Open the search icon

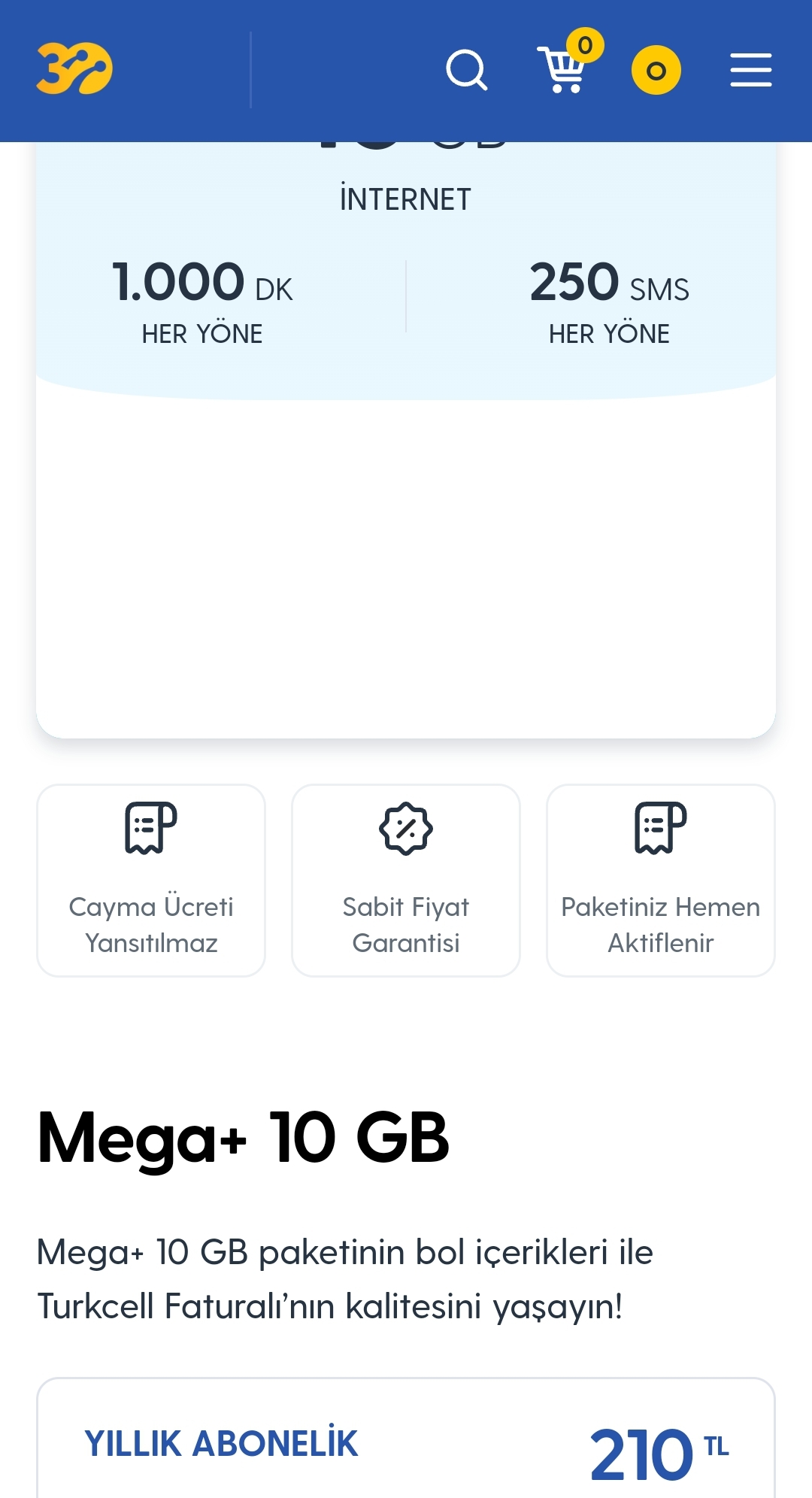tap(467, 70)
